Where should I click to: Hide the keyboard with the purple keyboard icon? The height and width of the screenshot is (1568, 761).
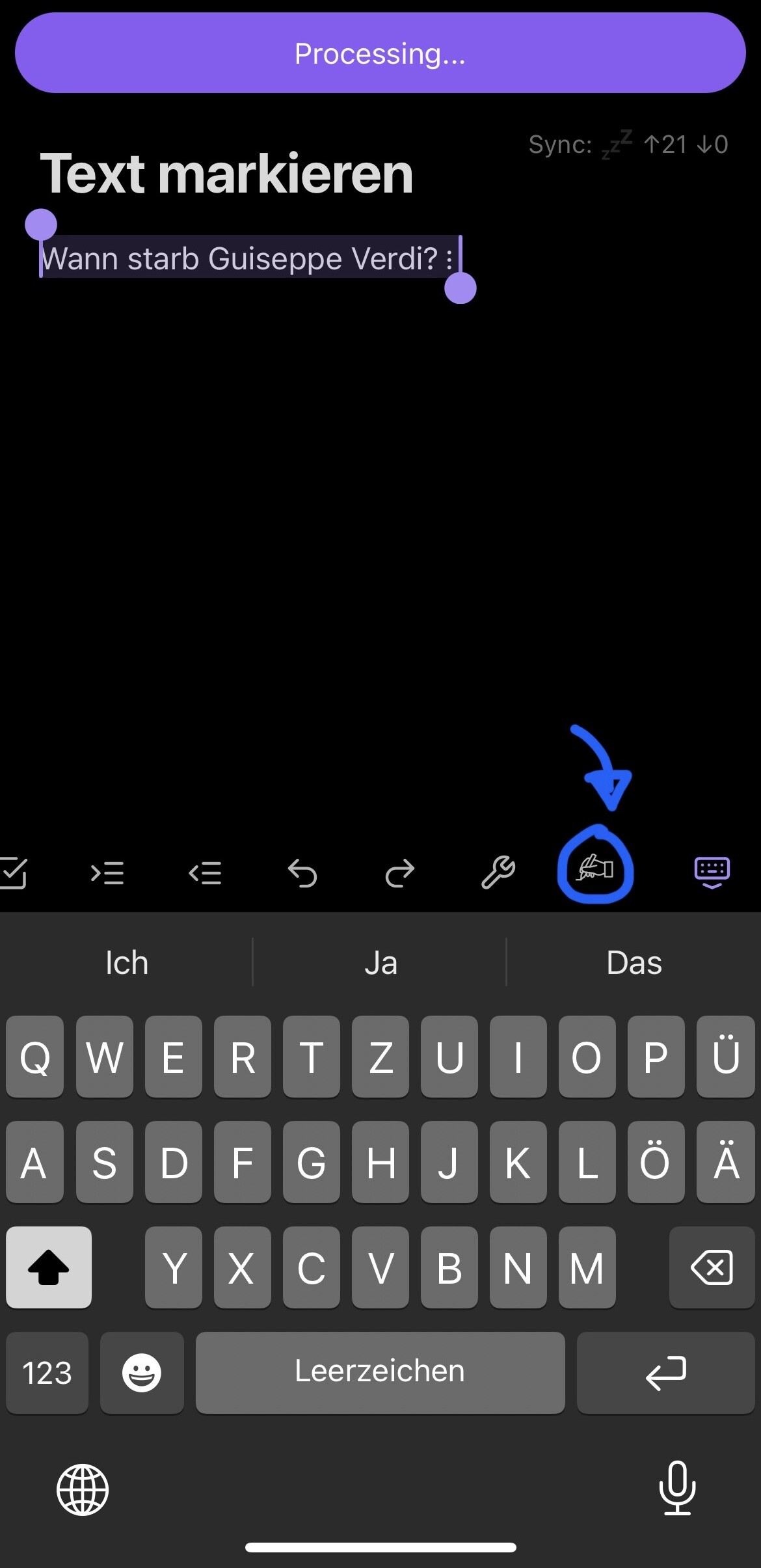click(712, 872)
